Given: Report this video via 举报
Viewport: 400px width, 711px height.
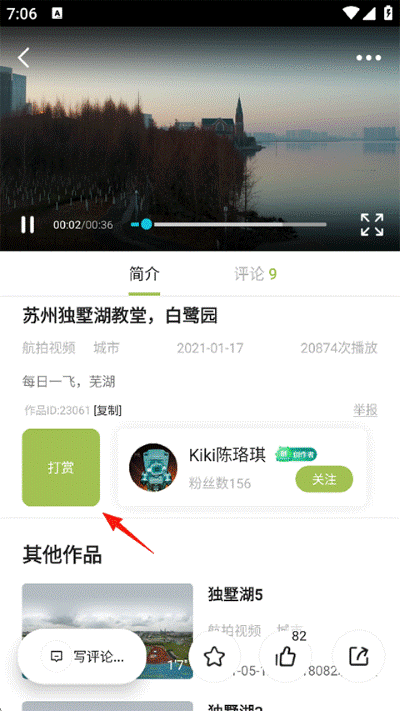Looking at the screenshot, I should pyautogui.click(x=366, y=410).
